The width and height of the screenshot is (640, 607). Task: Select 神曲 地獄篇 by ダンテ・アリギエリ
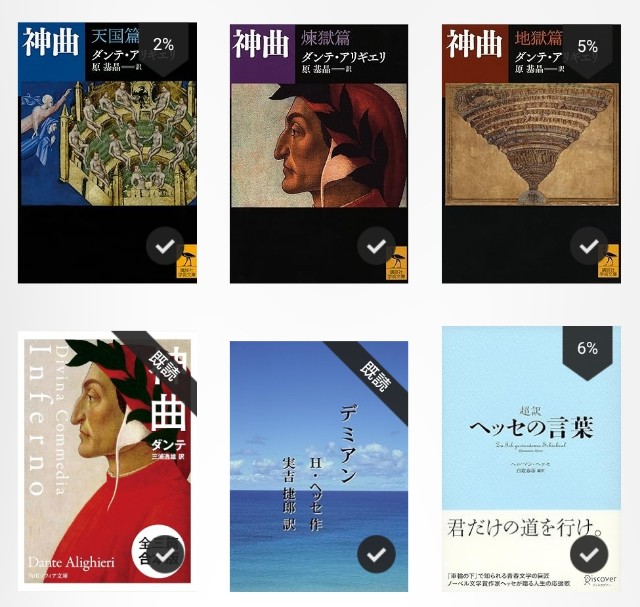531,150
